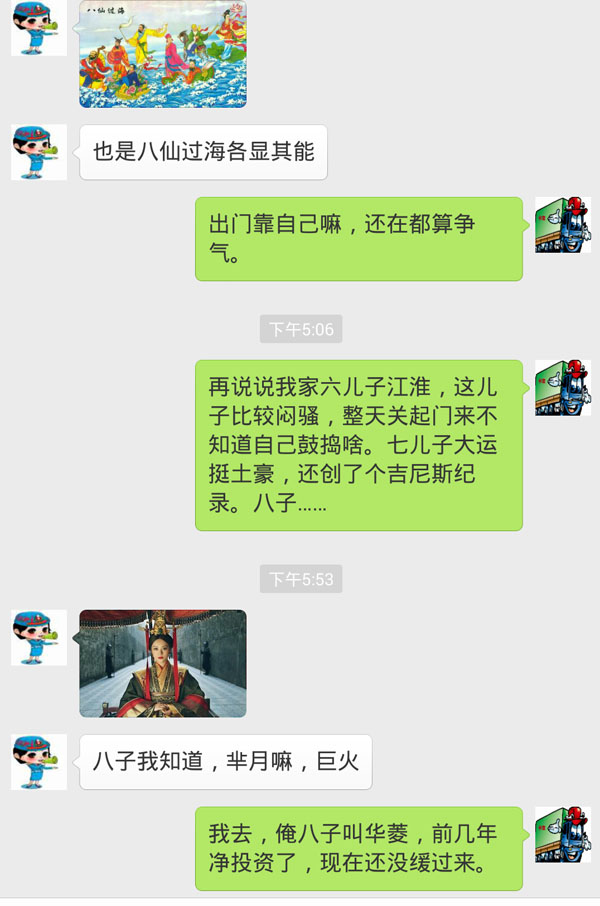Tap truck avatar beside 俺八子叫华菱 message

pos(562,834)
